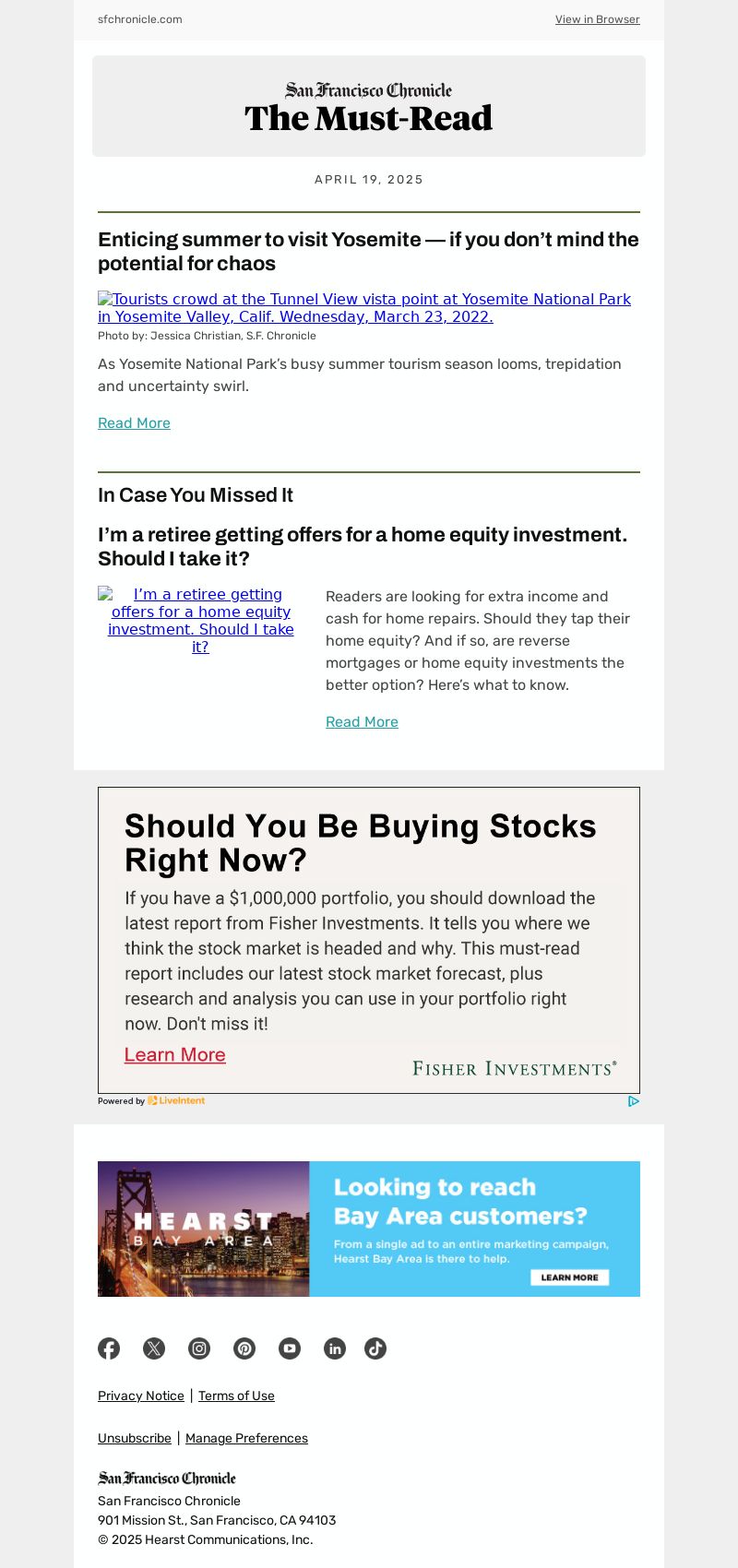Open Manage Preferences
Viewport: 738px width, 1568px height.
246,1438
